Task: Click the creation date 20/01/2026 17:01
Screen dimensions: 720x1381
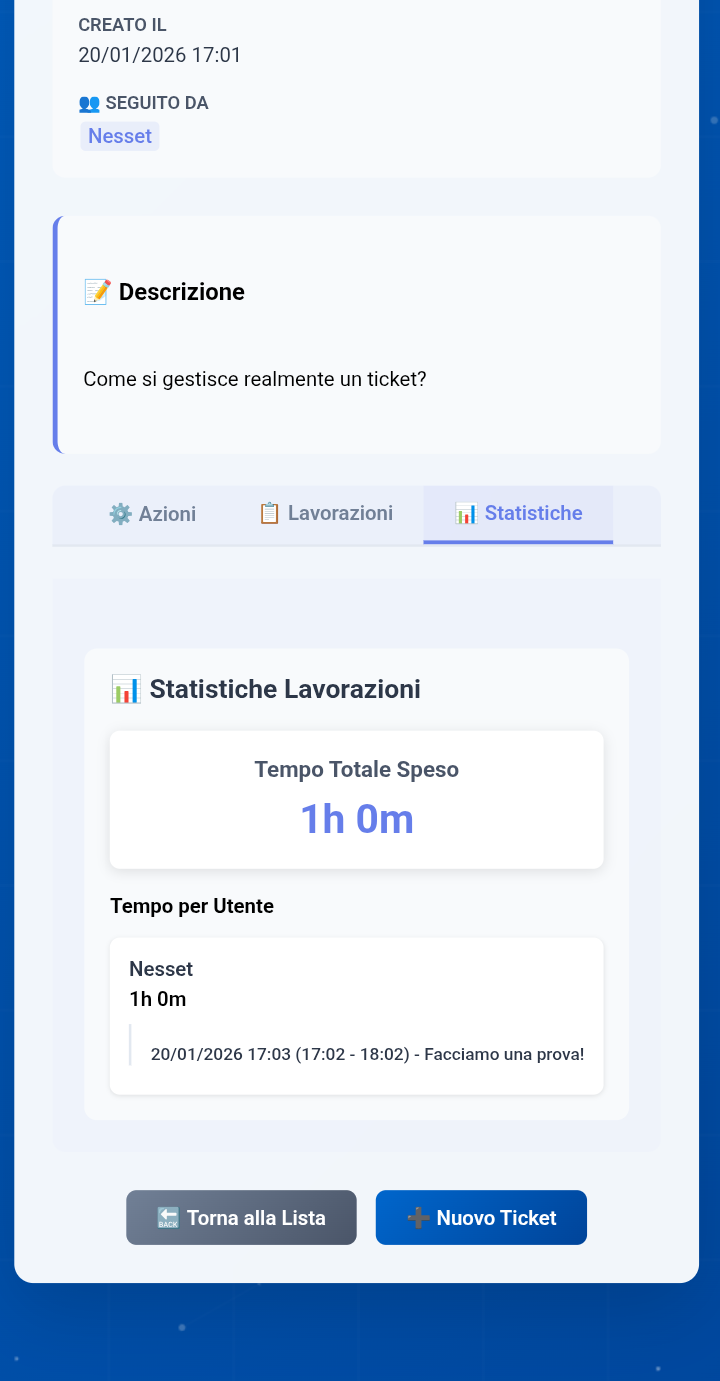Action: [159, 55]
